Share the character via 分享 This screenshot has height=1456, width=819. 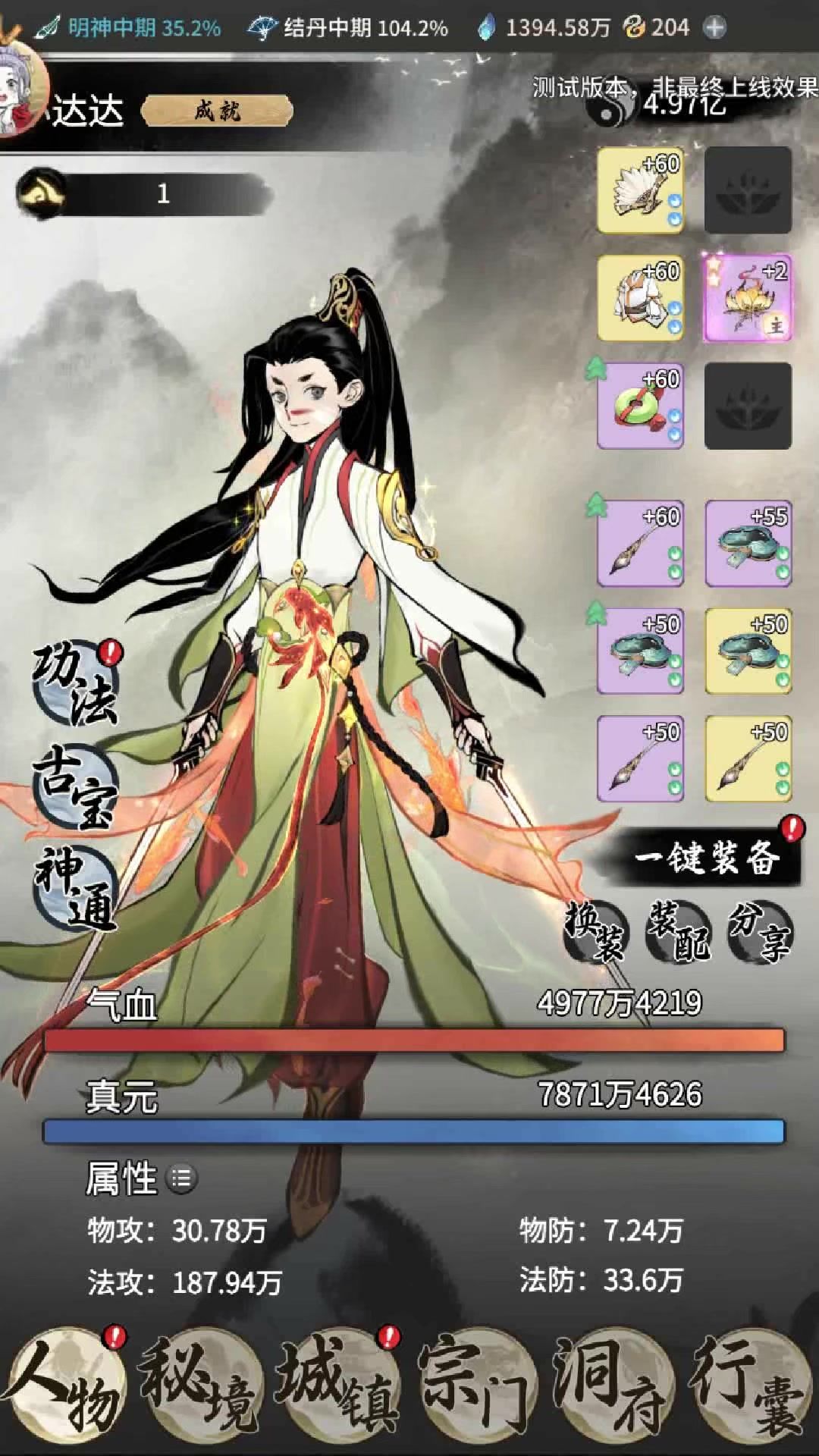point(760,931)
